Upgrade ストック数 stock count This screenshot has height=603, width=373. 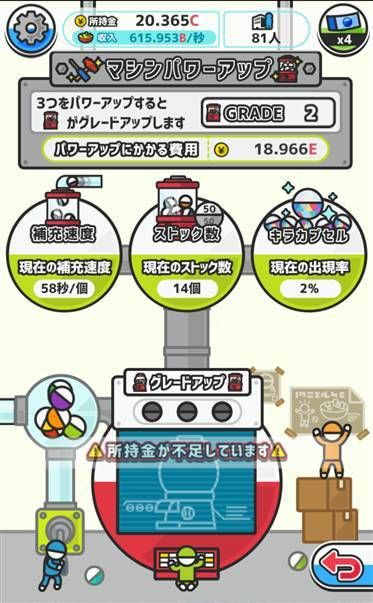click(x=187, y=250)
